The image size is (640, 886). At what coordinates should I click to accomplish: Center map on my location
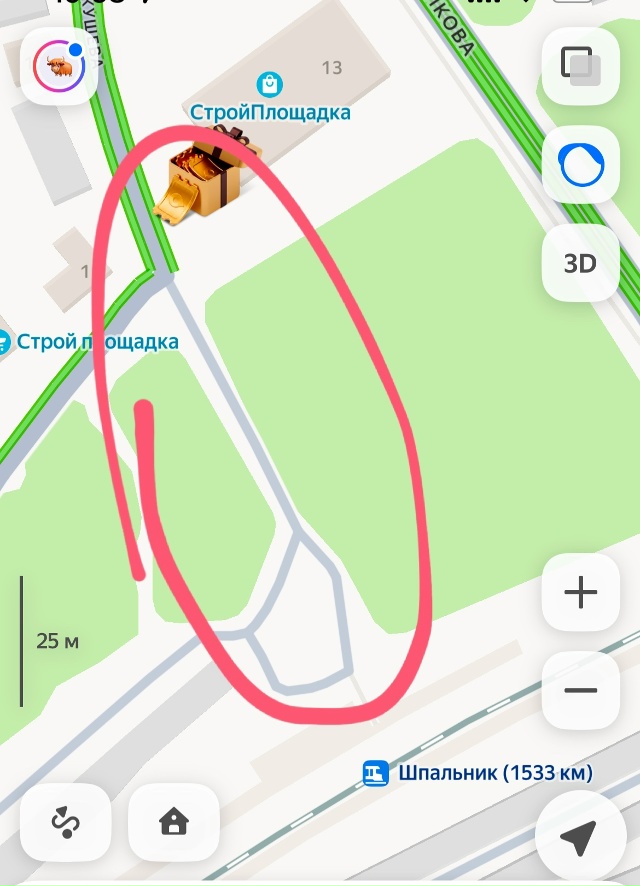[x=580, y=836]
